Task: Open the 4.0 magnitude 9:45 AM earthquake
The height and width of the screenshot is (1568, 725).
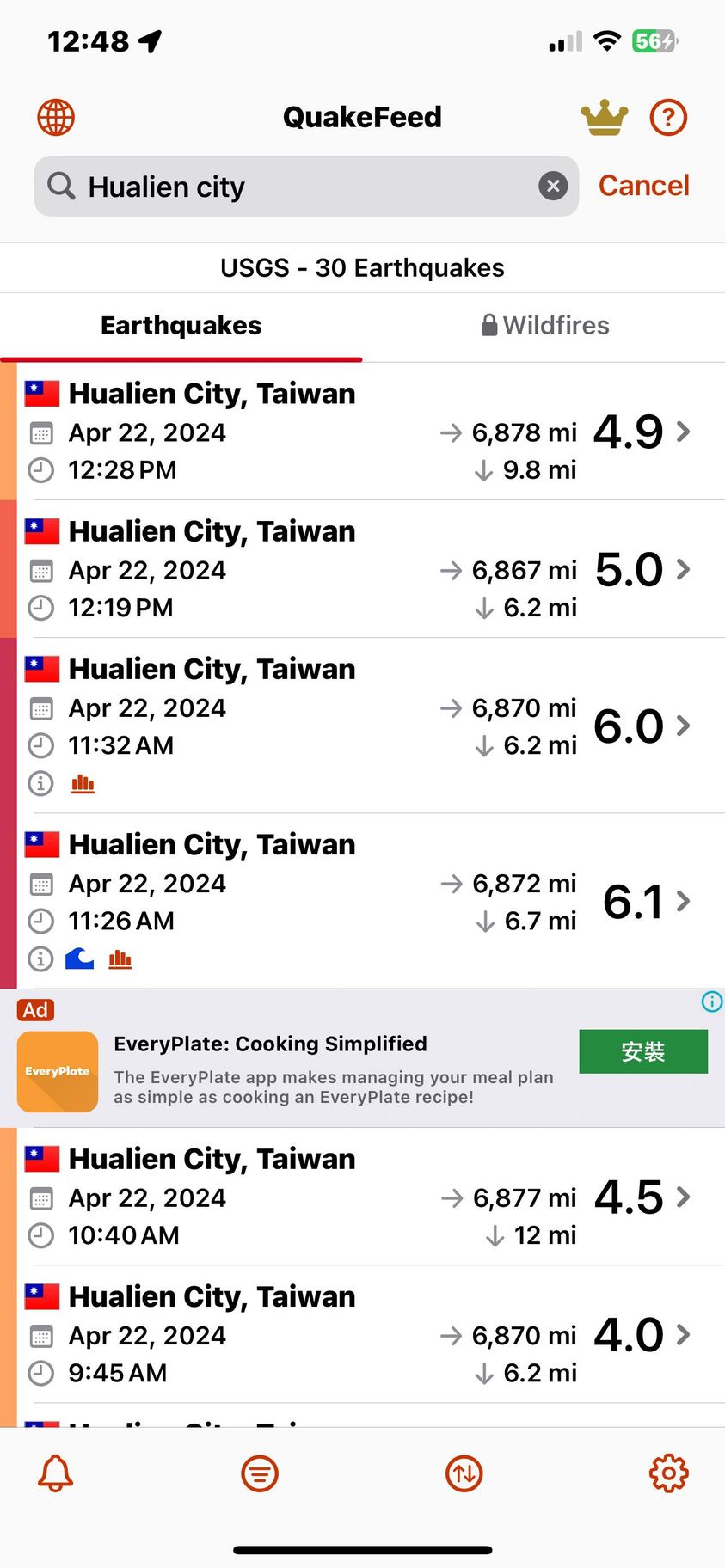Action: [x=361, y=1334]
